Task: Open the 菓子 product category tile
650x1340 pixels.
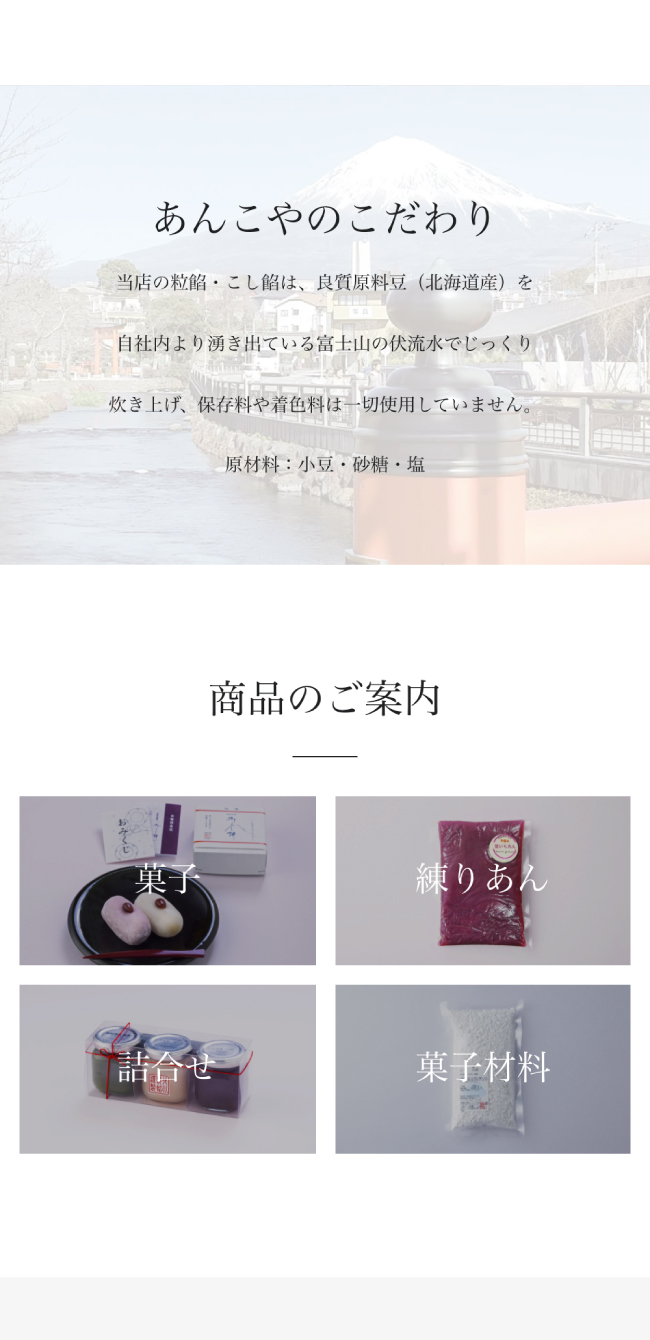Action: pyautogui.click(x=168, y=880)
